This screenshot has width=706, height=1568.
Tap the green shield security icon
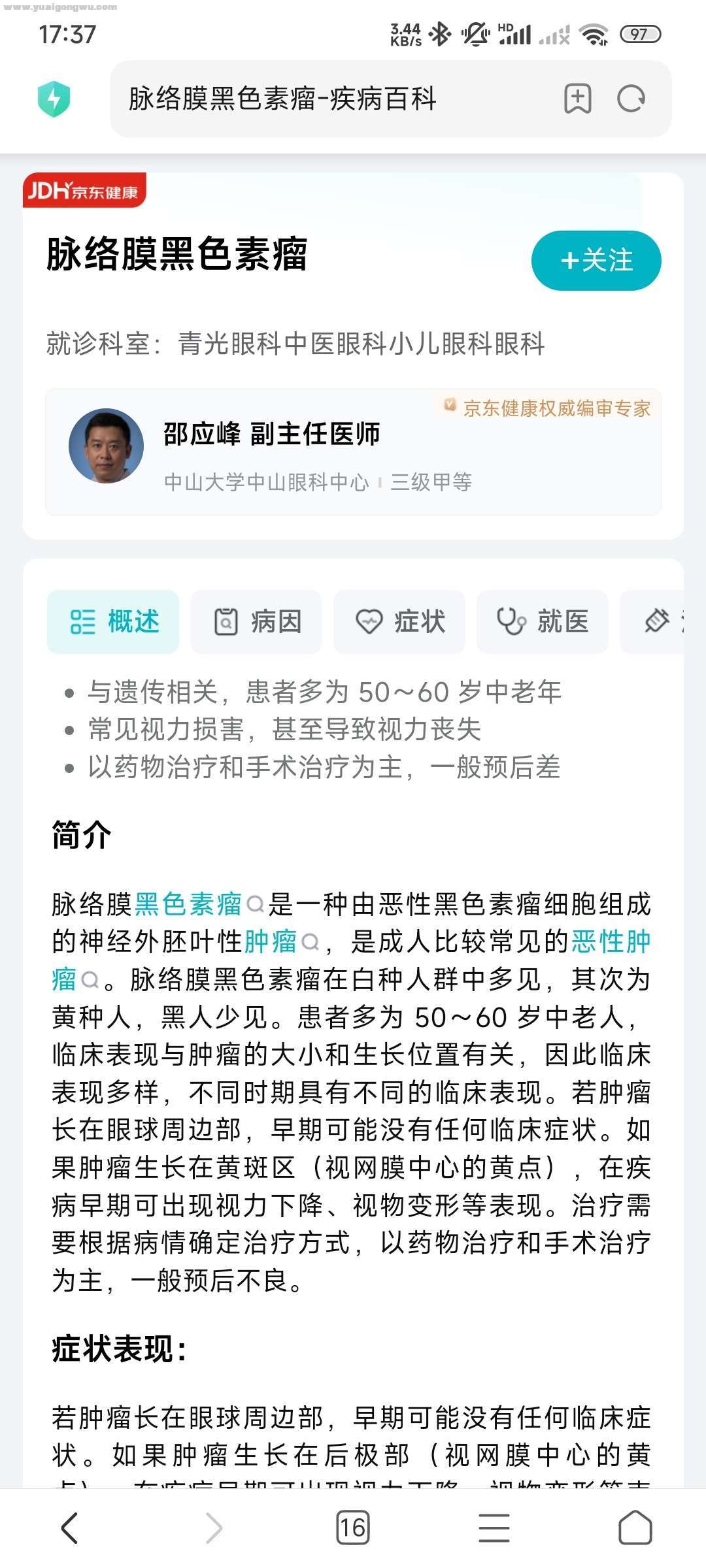coord(54,99)
